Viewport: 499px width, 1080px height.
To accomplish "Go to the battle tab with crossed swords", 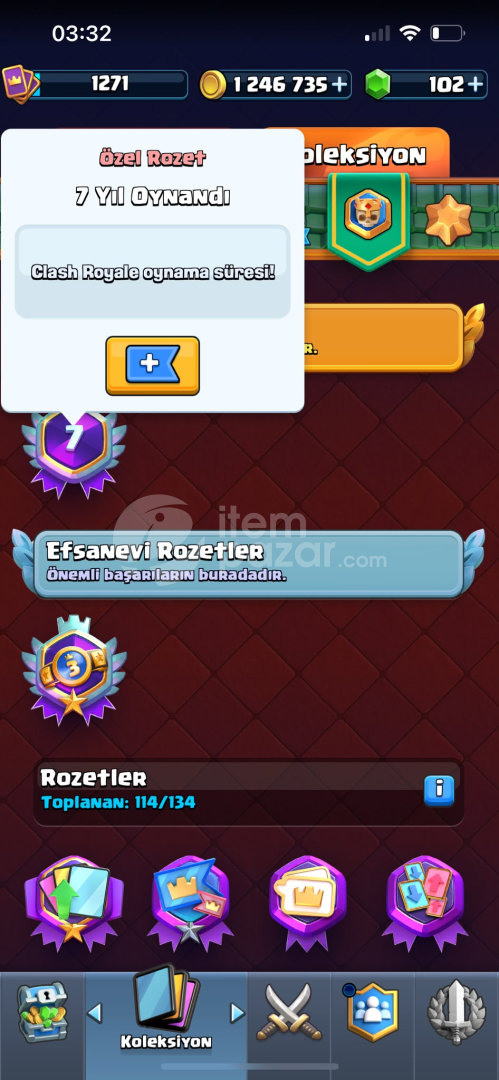I will [289, 1012].
